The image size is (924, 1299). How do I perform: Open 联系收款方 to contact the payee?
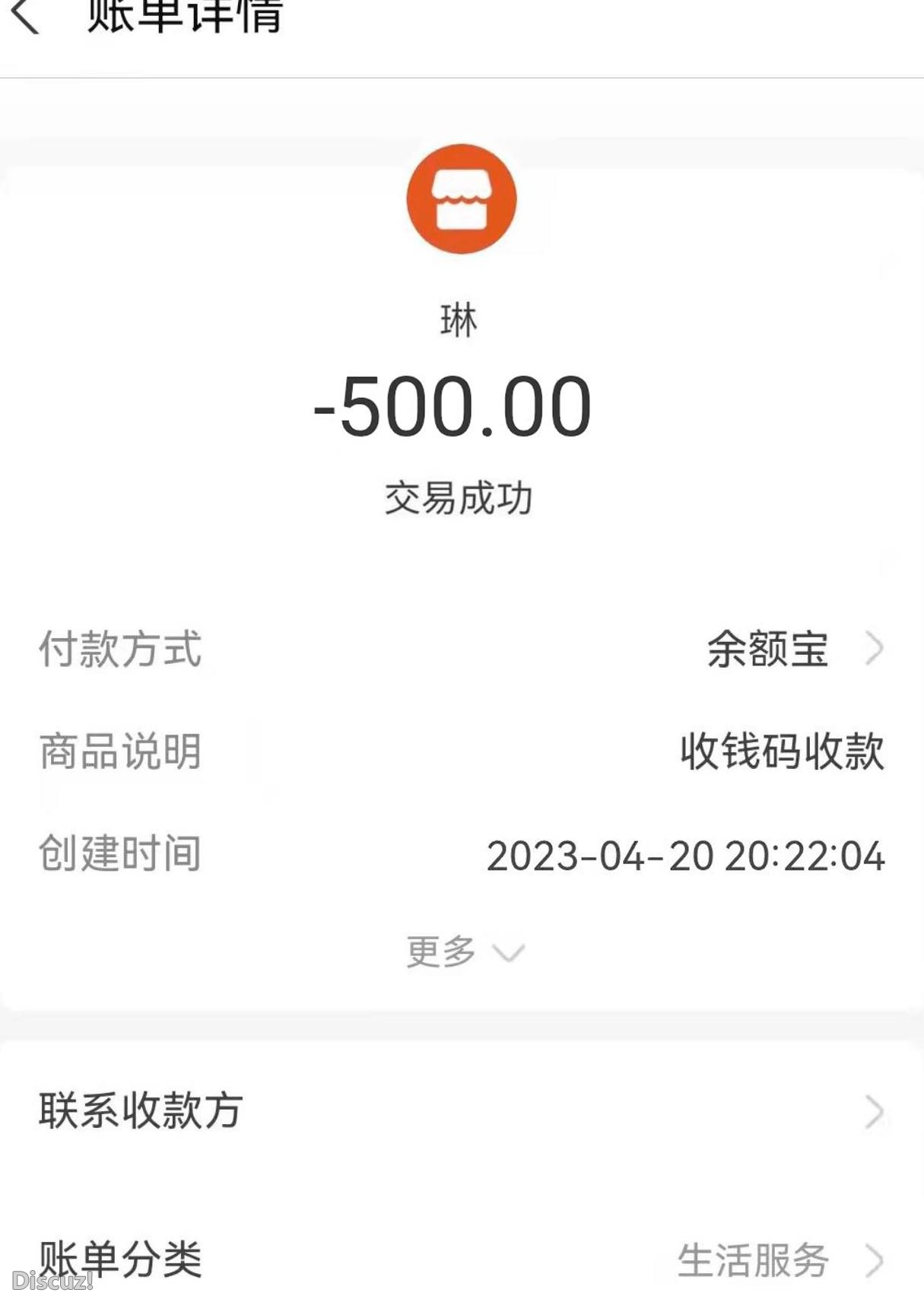(x=141, y=1113)
